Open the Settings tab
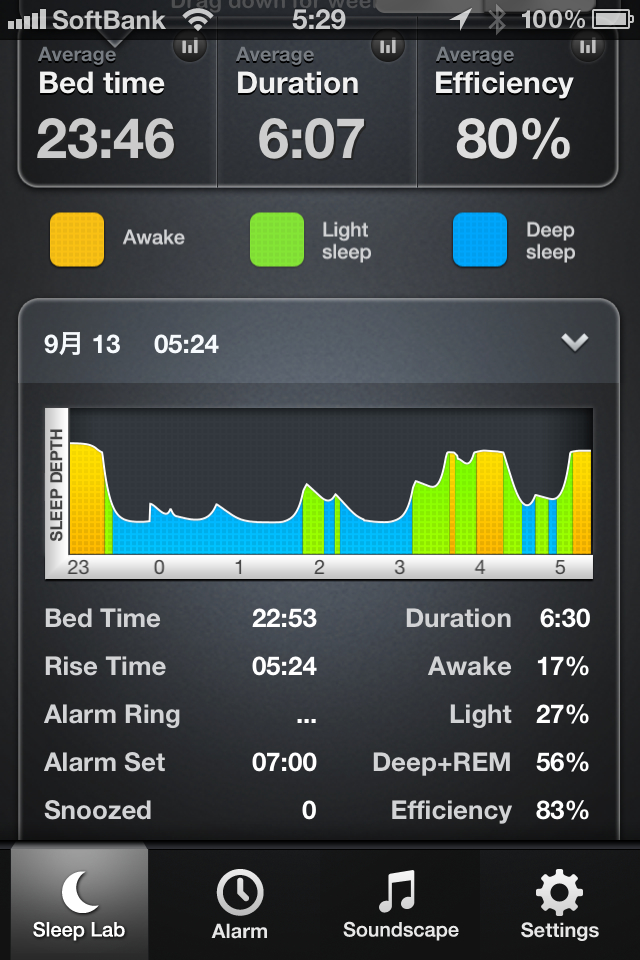This screenshot has width=640, height=960. point(560,904)
